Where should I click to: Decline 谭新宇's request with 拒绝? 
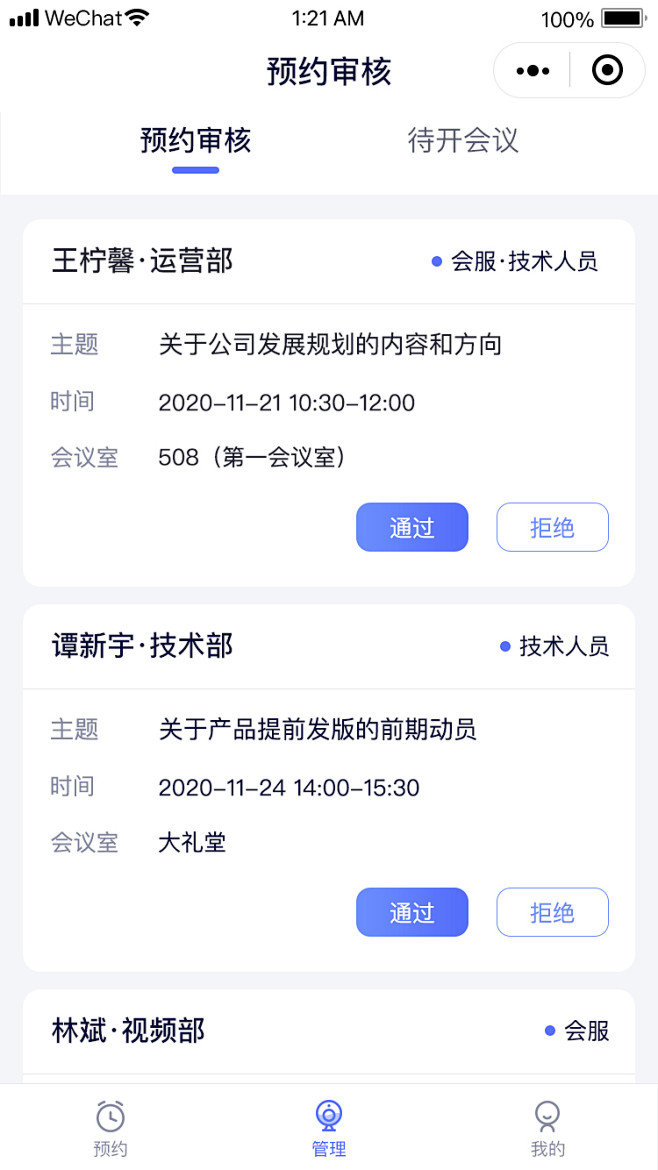pyautogui.click(x=552, y=912)
